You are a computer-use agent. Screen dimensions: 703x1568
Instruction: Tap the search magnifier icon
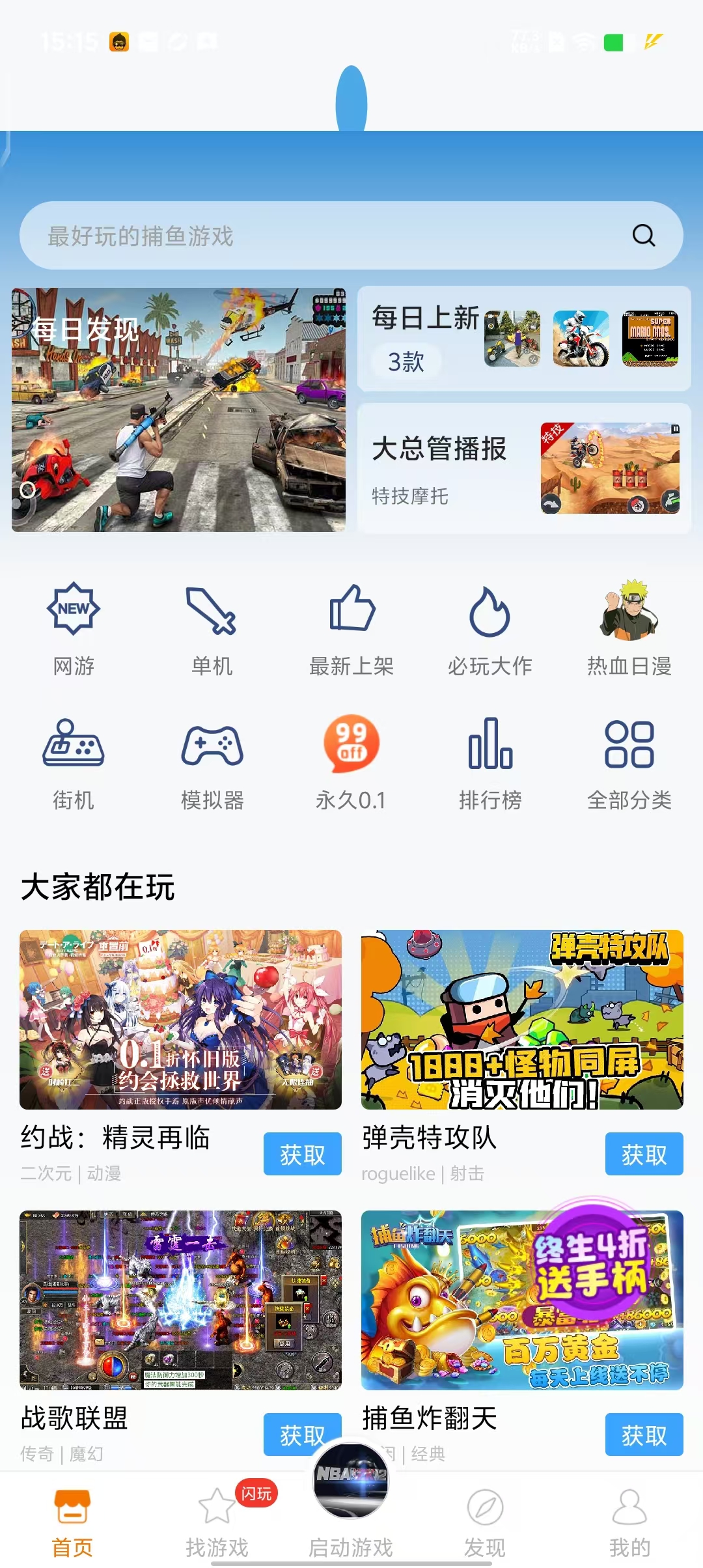click(x=643, y=235)
